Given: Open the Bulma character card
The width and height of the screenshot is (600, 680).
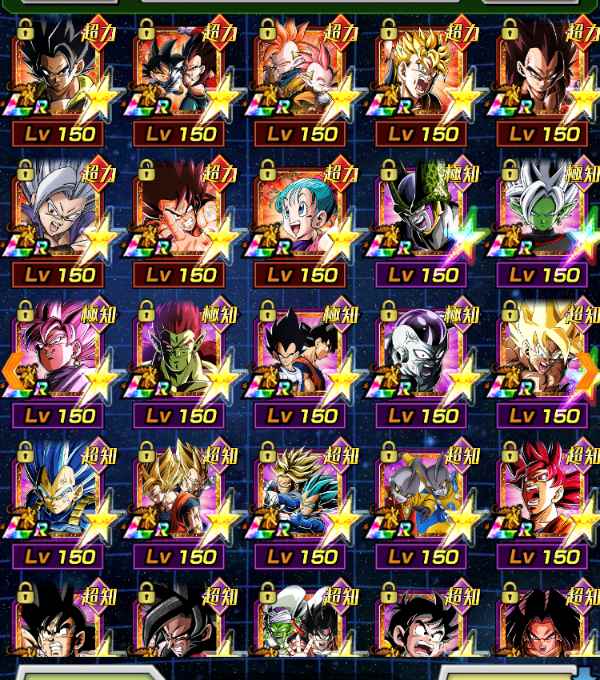Looking at the screenshot, I should click(x=300, y=215).
